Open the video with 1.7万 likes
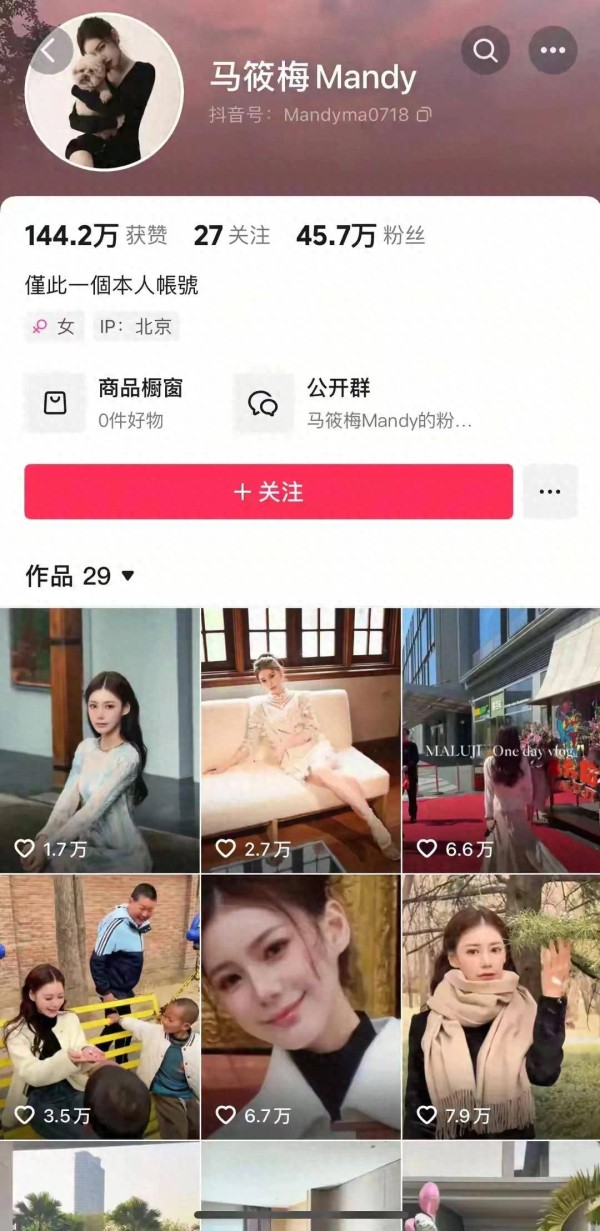 (99, 740)
